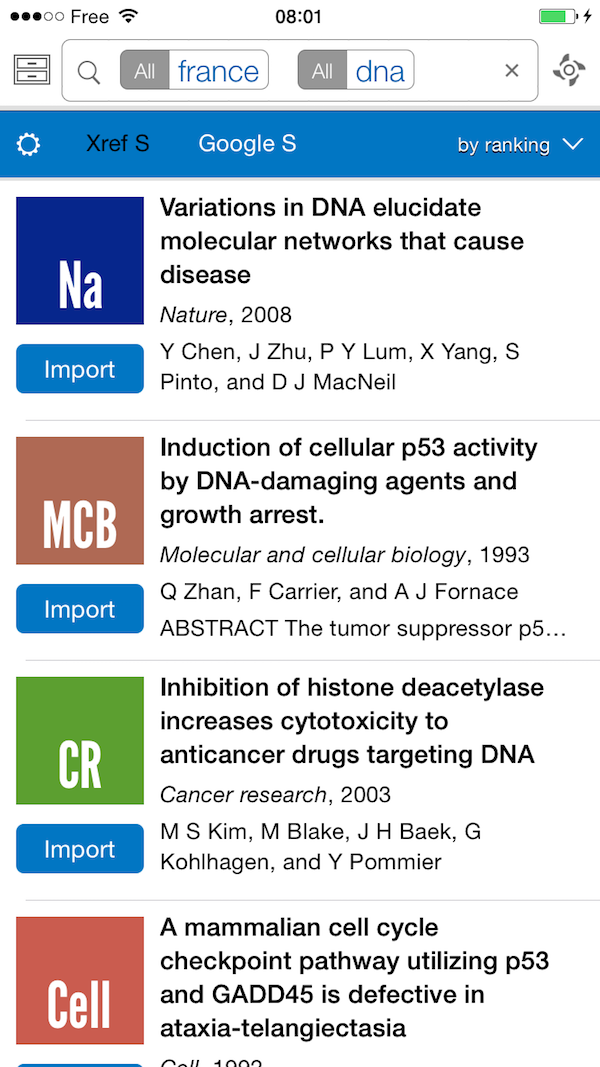Open 'Variations in DNA elucidate molecular networks' result
Image resolution: width=600 pixels, height=1067 pixels.
coord(341,241)
